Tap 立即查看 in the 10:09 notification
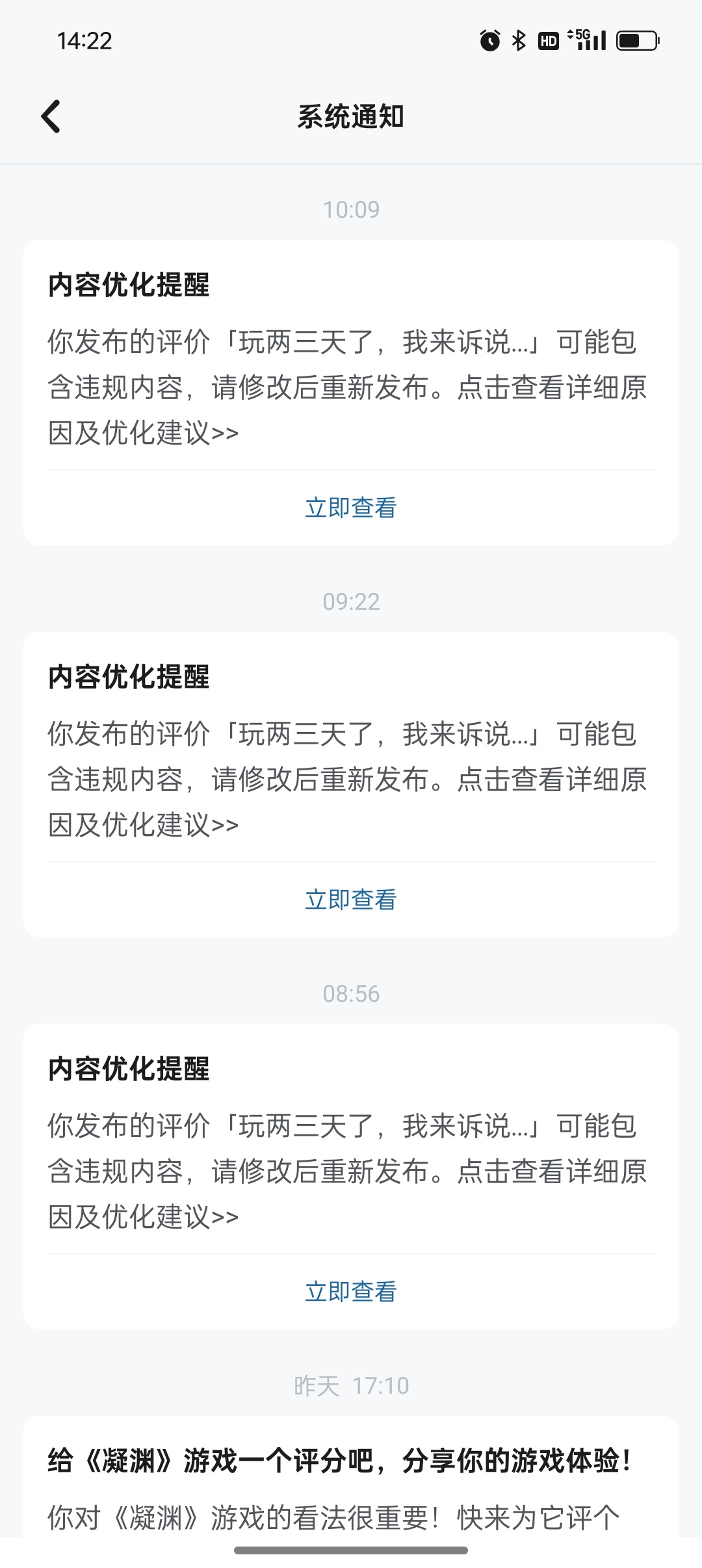 pyautogui.click(x=351, y=508)
